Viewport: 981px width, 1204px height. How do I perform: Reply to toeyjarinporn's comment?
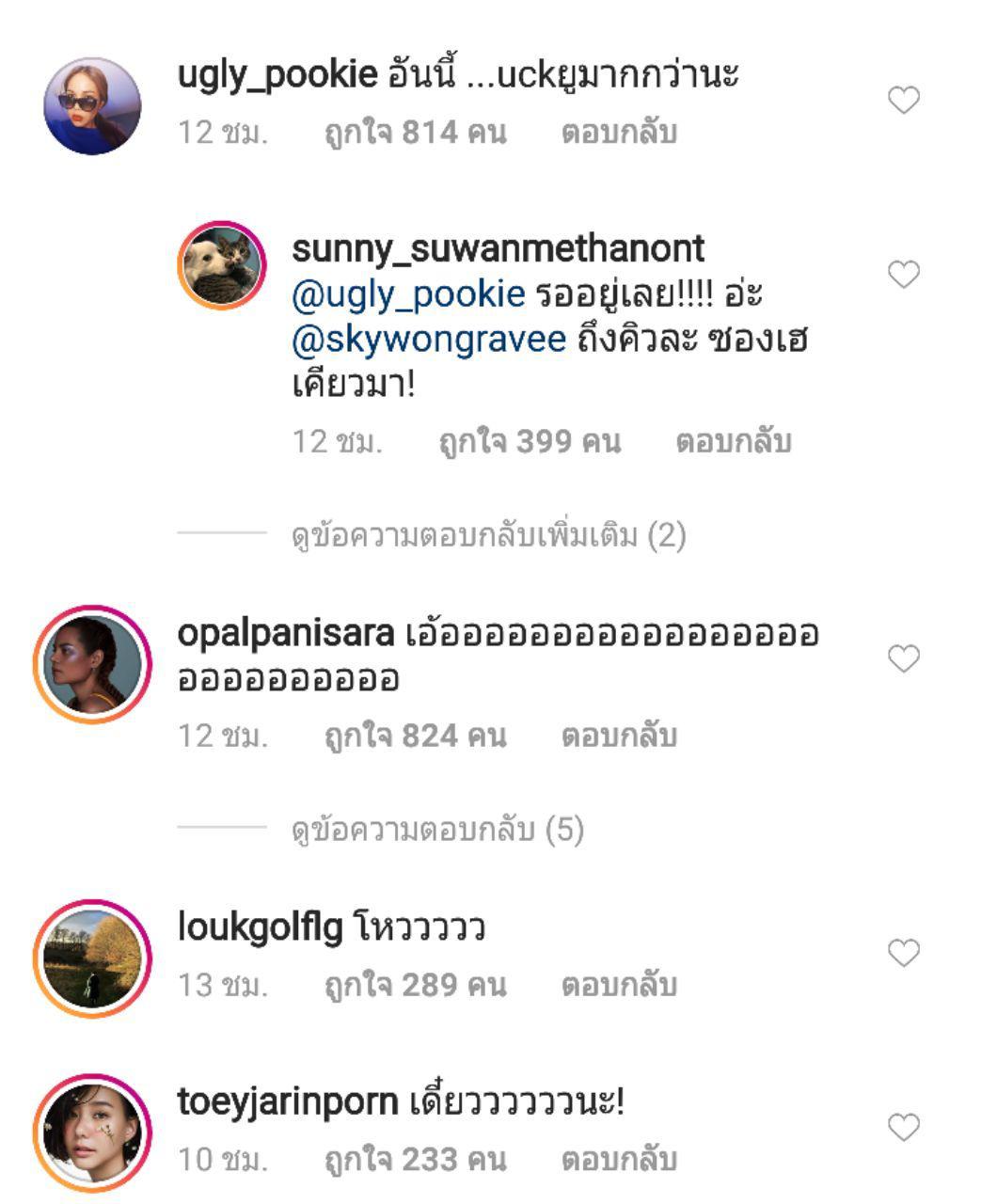pyautogui.click(x=619, y=1160)
